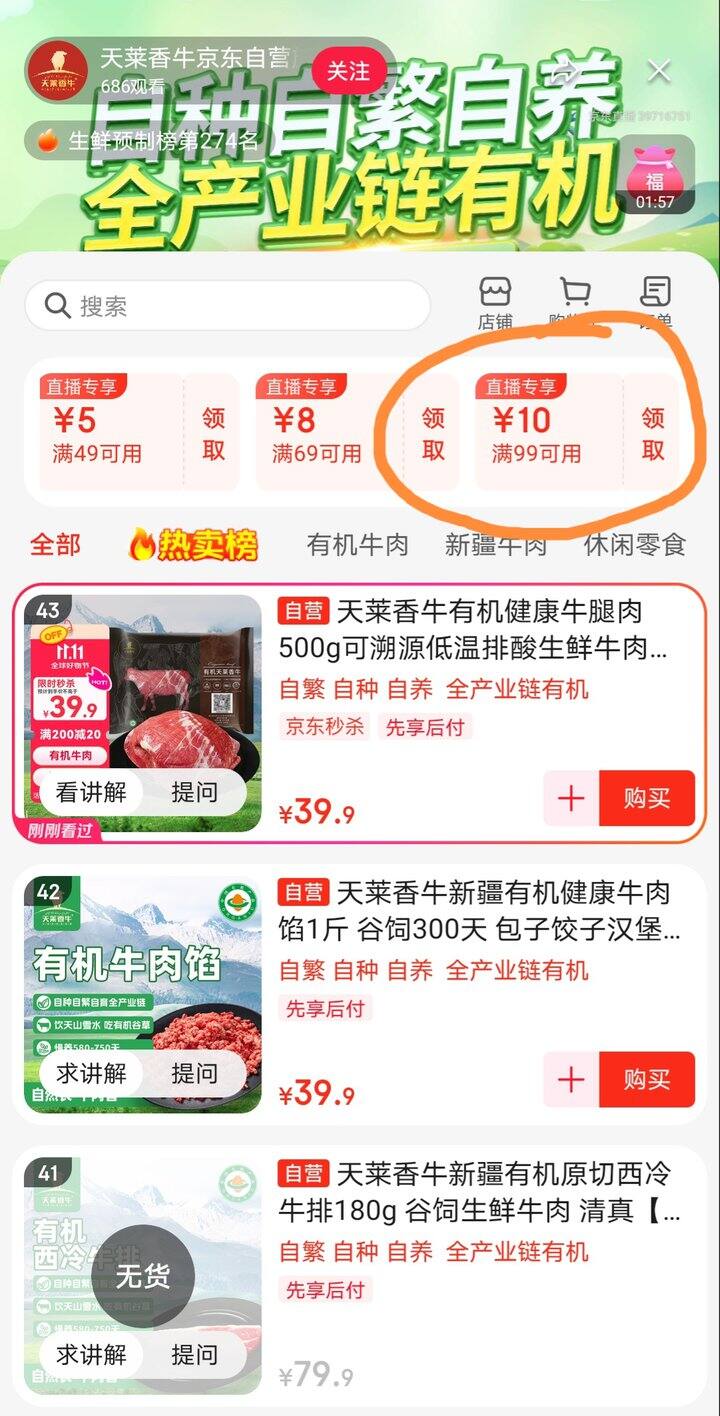Tap the 搜索 search box
The width and height of the screenshot is (720, 1416).
[228, 306]
